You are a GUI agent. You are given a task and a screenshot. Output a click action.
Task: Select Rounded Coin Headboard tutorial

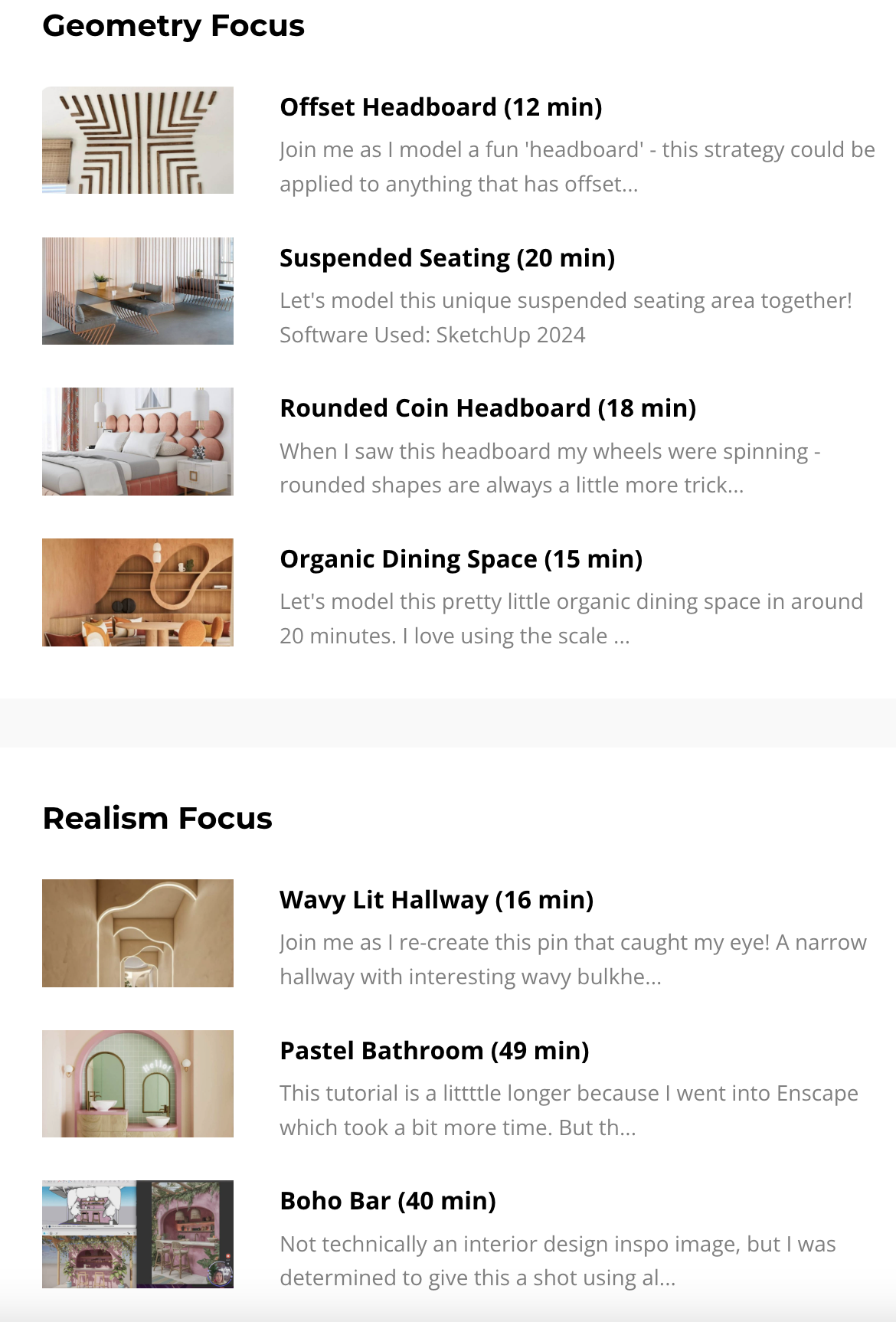tap(487, 408)
